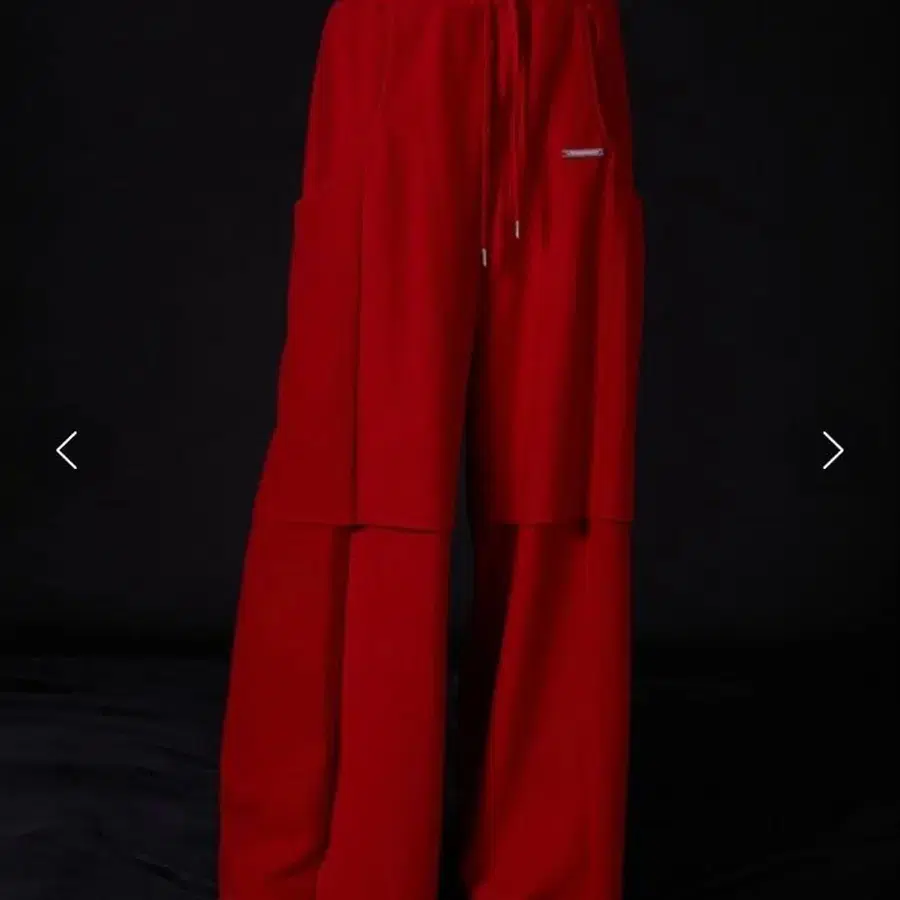Go to the previous product image
900x900 pixels.
(67, 451)
